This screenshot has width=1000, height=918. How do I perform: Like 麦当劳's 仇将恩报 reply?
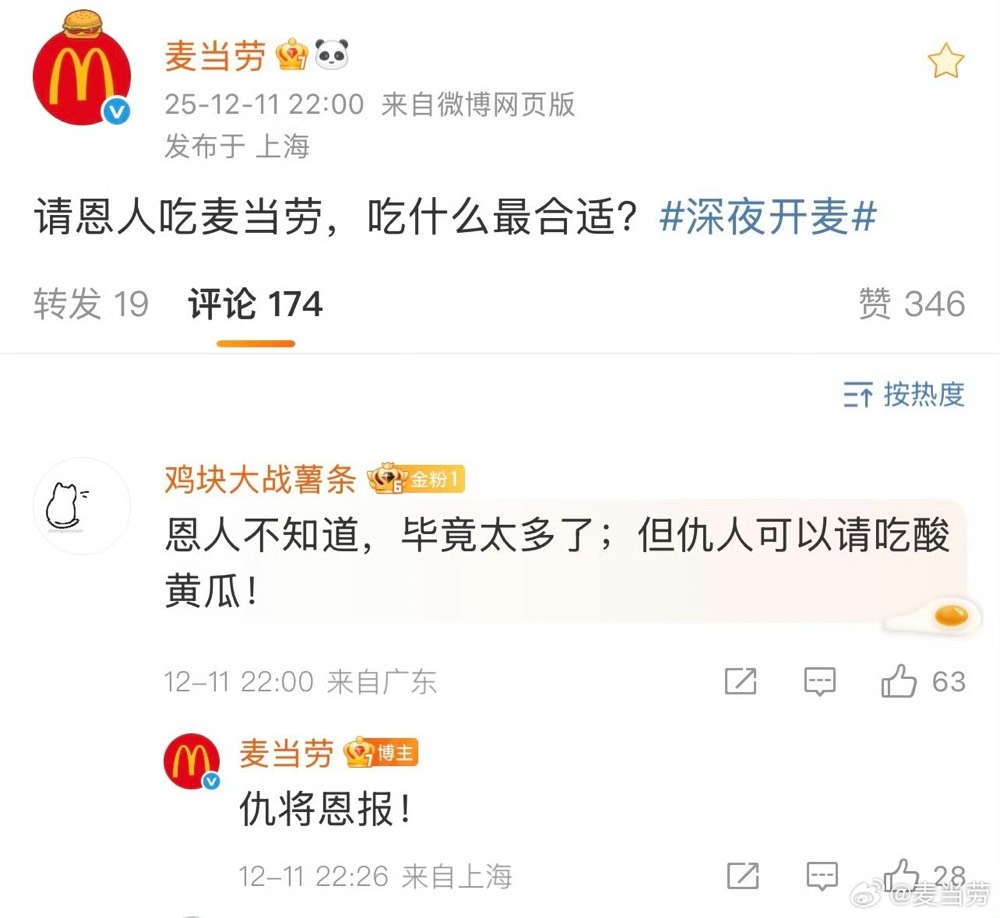pyautogui.click(x=902, y=874)
